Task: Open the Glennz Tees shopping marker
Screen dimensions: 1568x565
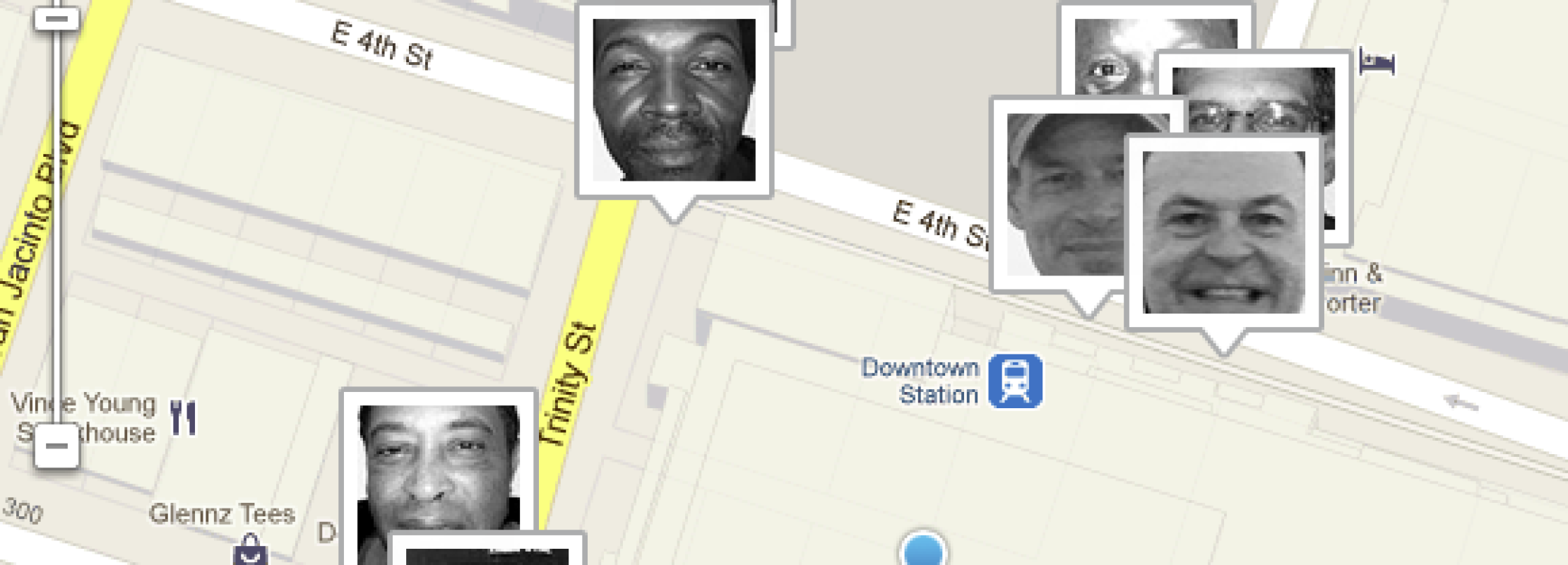Action: point(250,551)
